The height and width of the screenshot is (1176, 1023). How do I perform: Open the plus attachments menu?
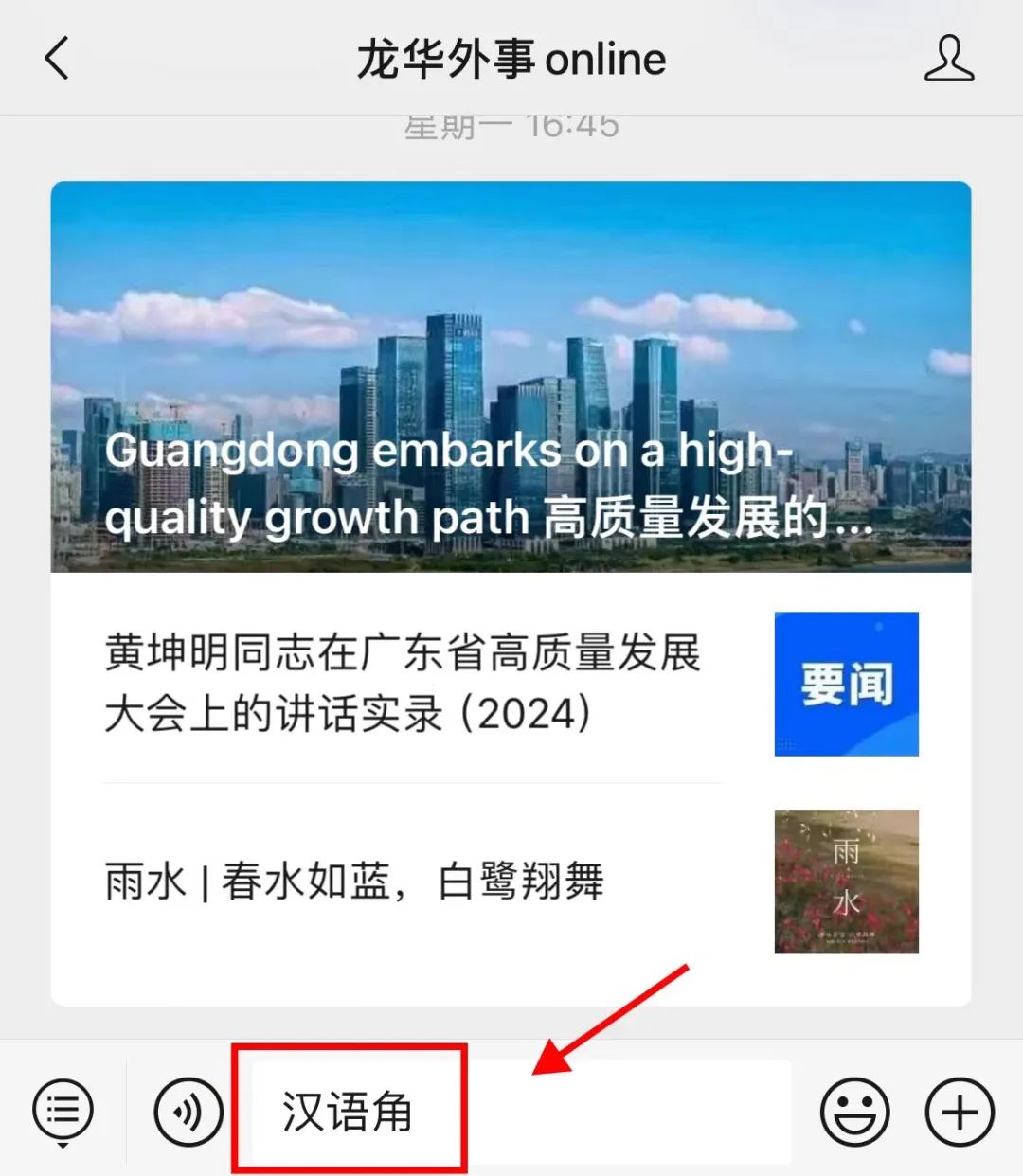pyautogui.click(x=959, y=1111)
